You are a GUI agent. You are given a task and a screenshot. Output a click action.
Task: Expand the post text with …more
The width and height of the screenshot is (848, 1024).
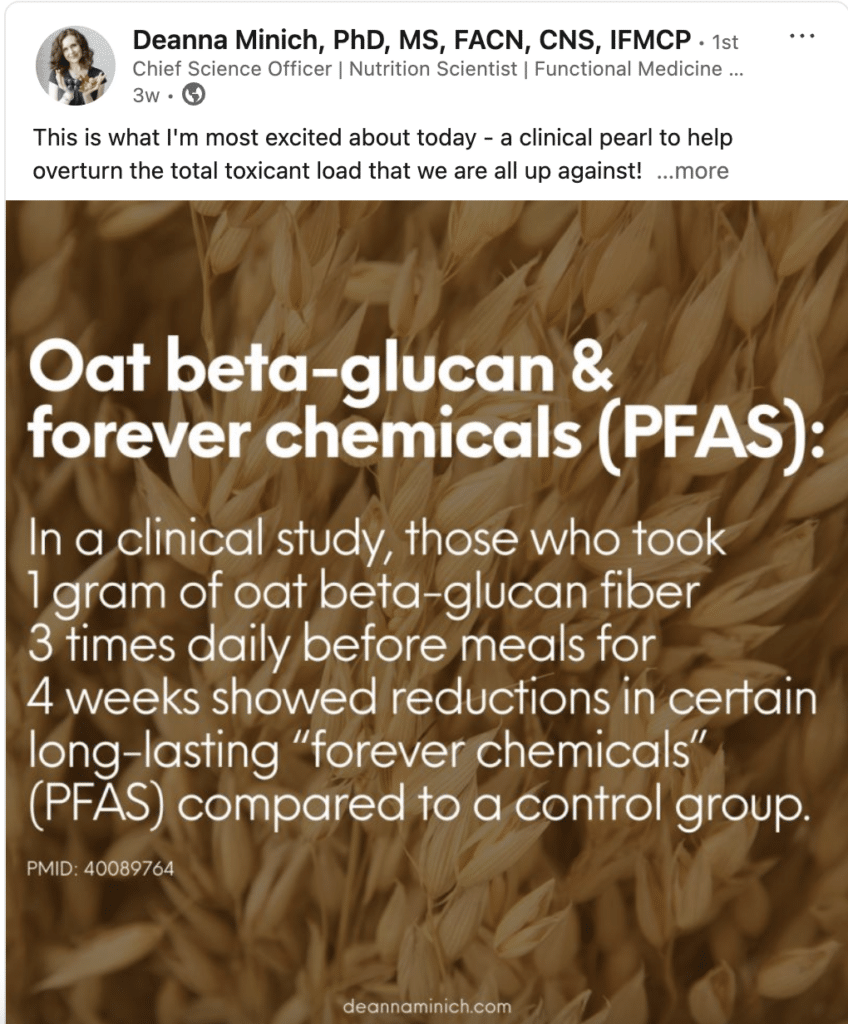693,171
